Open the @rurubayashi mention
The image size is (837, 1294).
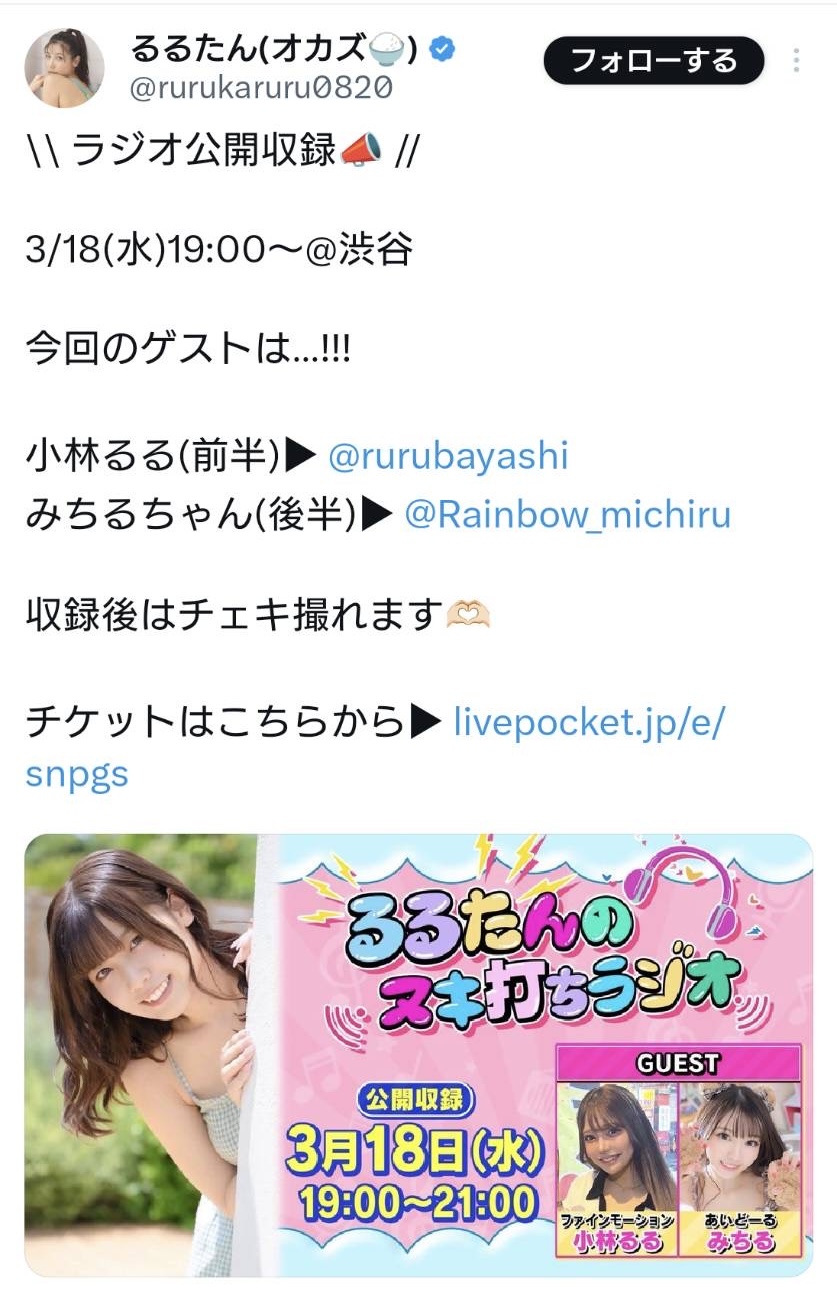point(448,456)
